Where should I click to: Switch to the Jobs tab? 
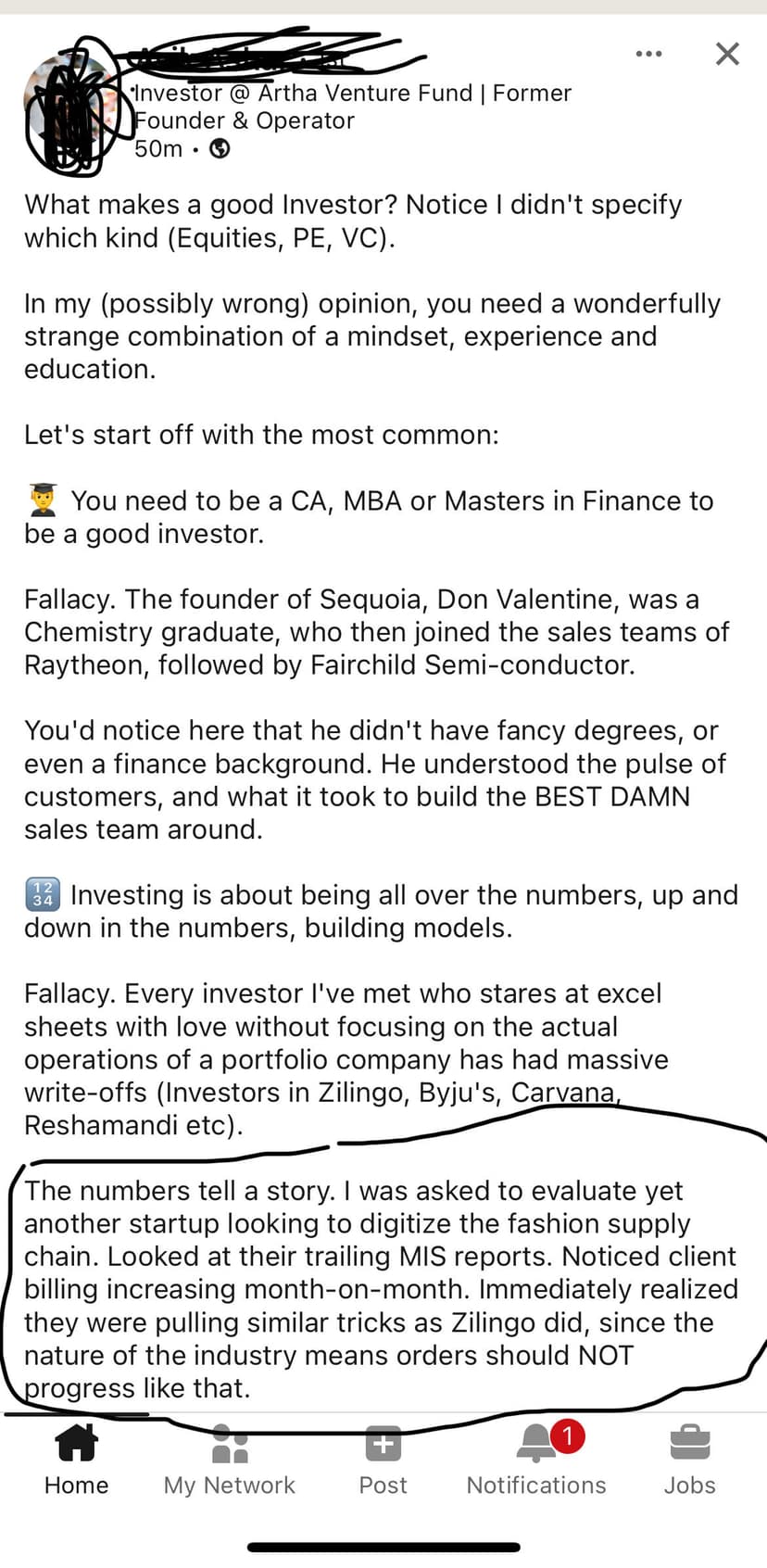(689, 1459)
